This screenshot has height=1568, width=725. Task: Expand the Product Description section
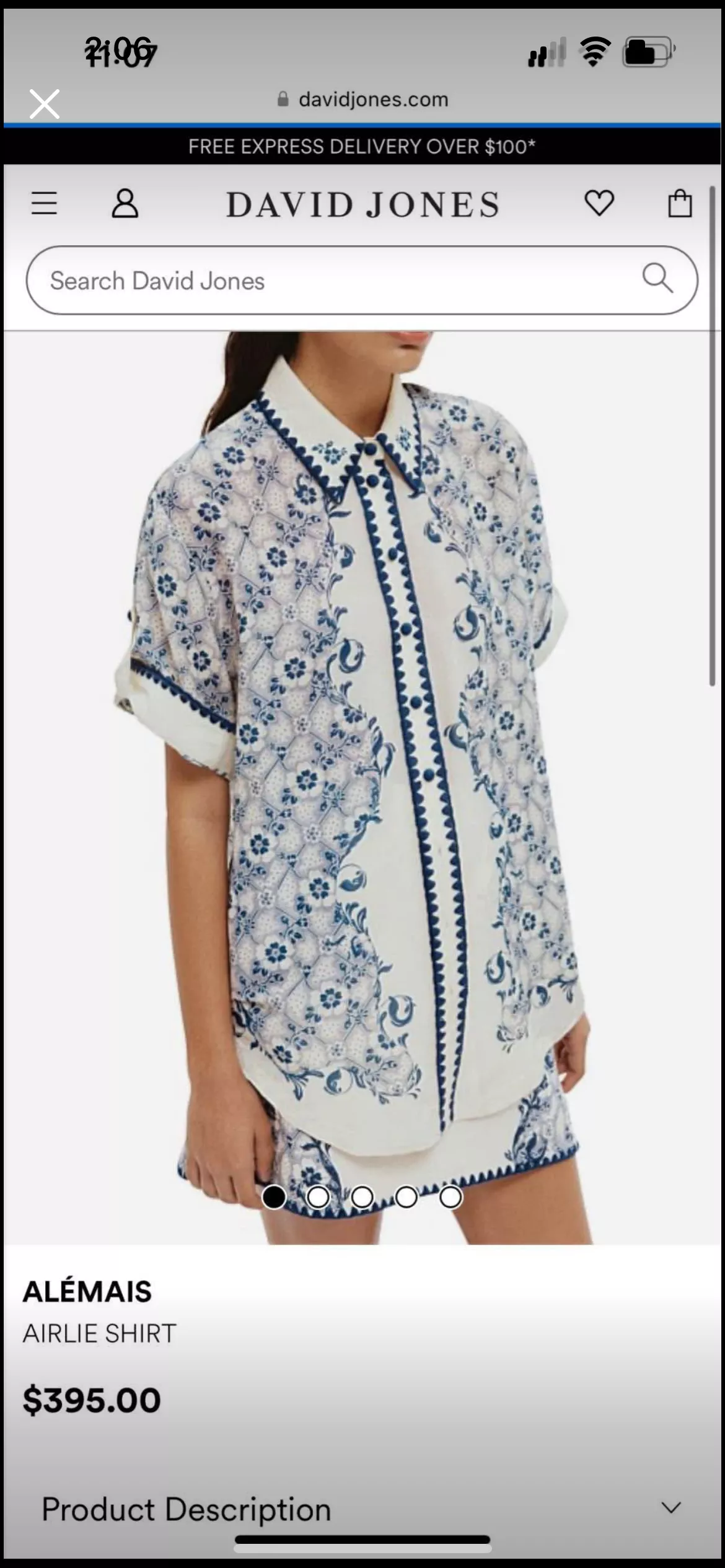coord(362,1509)
